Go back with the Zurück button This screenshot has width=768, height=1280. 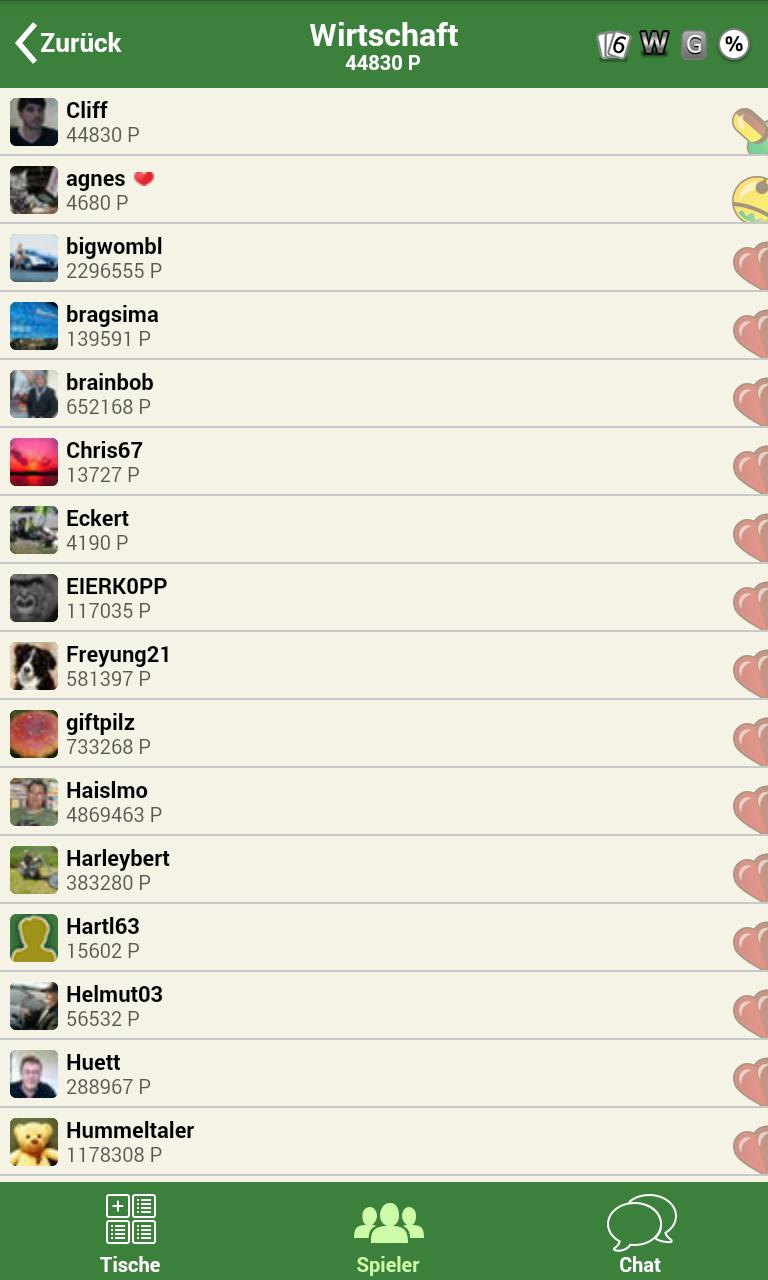[x=68, y=43]
